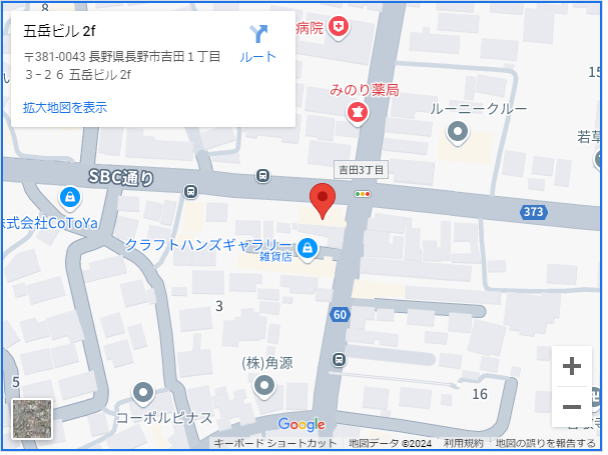Open キーボード ショートカット link
The height and width of the screenshot is (455, 608).
[276, 443]
